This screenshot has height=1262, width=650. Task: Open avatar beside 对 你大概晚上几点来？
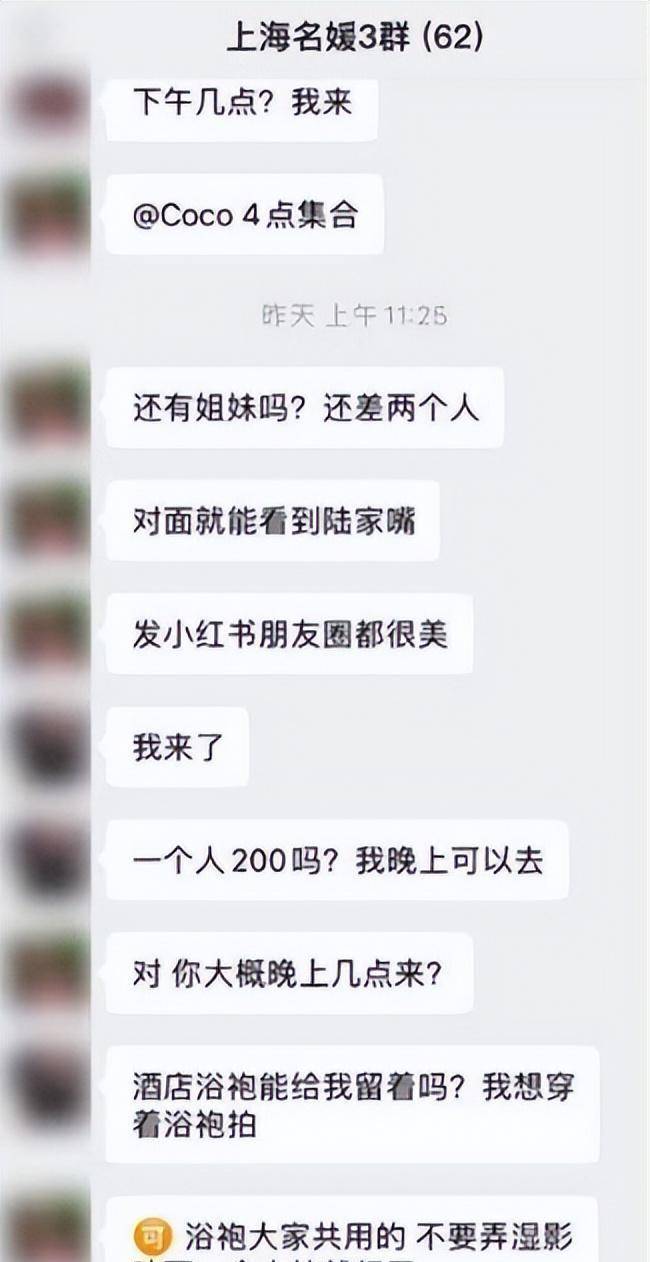pos(48,973)
